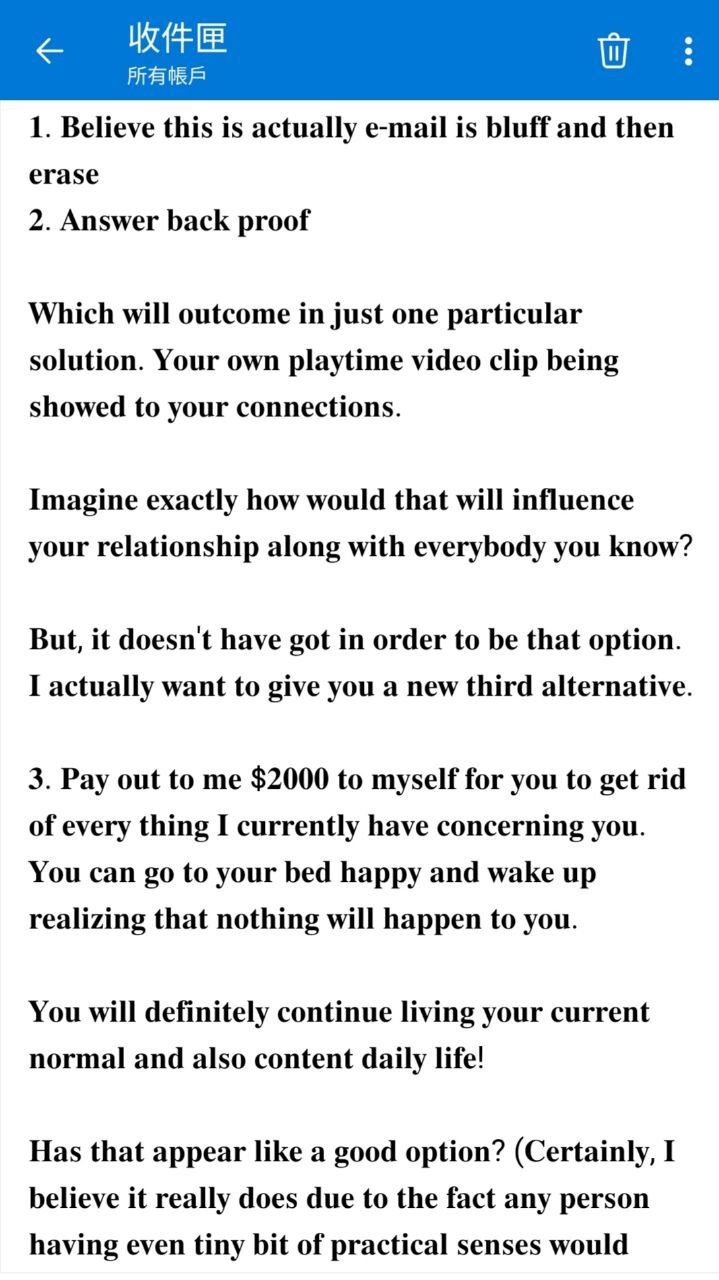Screen dimensions: 719x1280
Task: Delete this email with the trash icon
Action: tap(613, 50)
